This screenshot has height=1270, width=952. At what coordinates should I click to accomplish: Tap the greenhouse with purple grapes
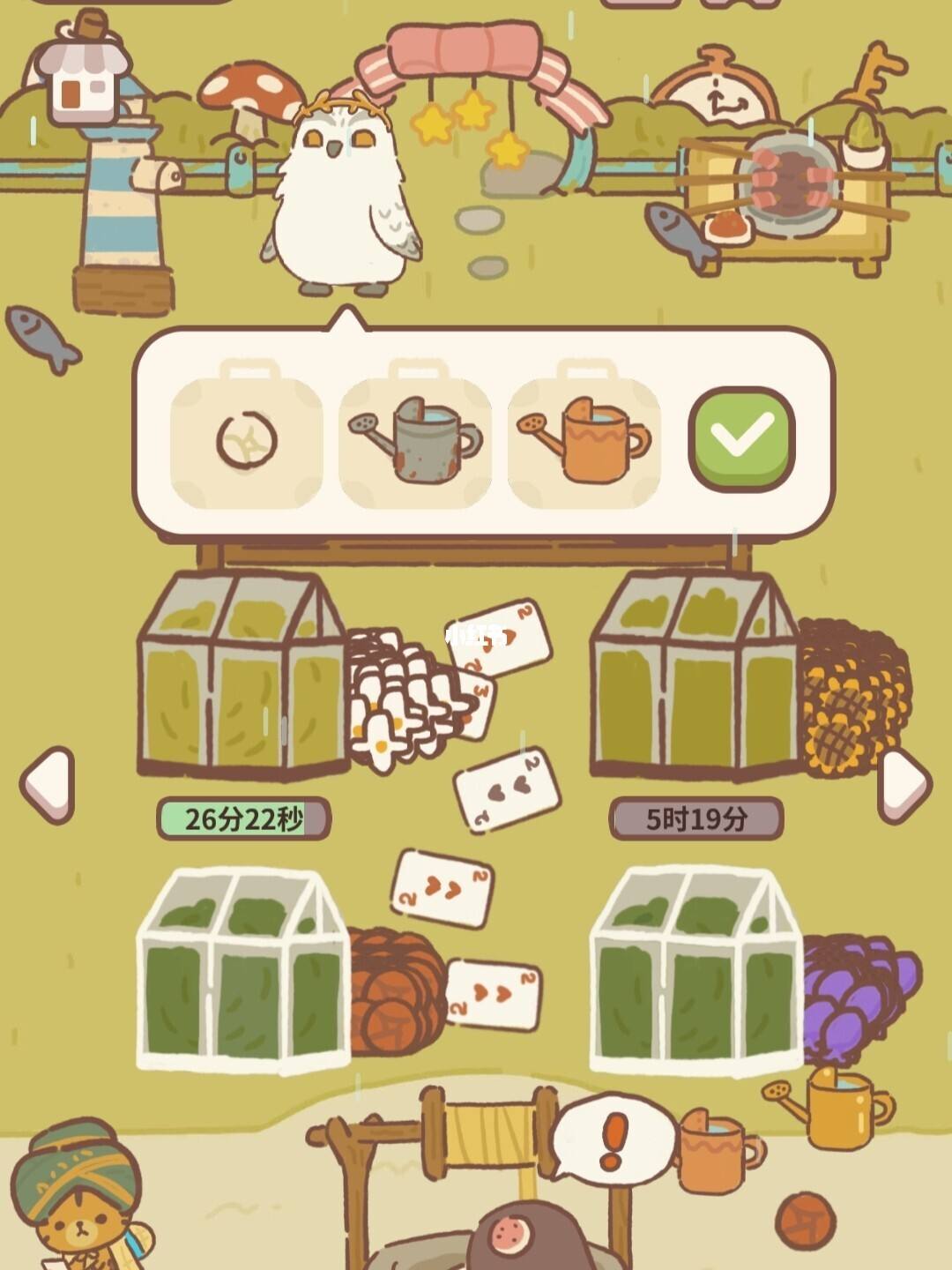point(696,970)
